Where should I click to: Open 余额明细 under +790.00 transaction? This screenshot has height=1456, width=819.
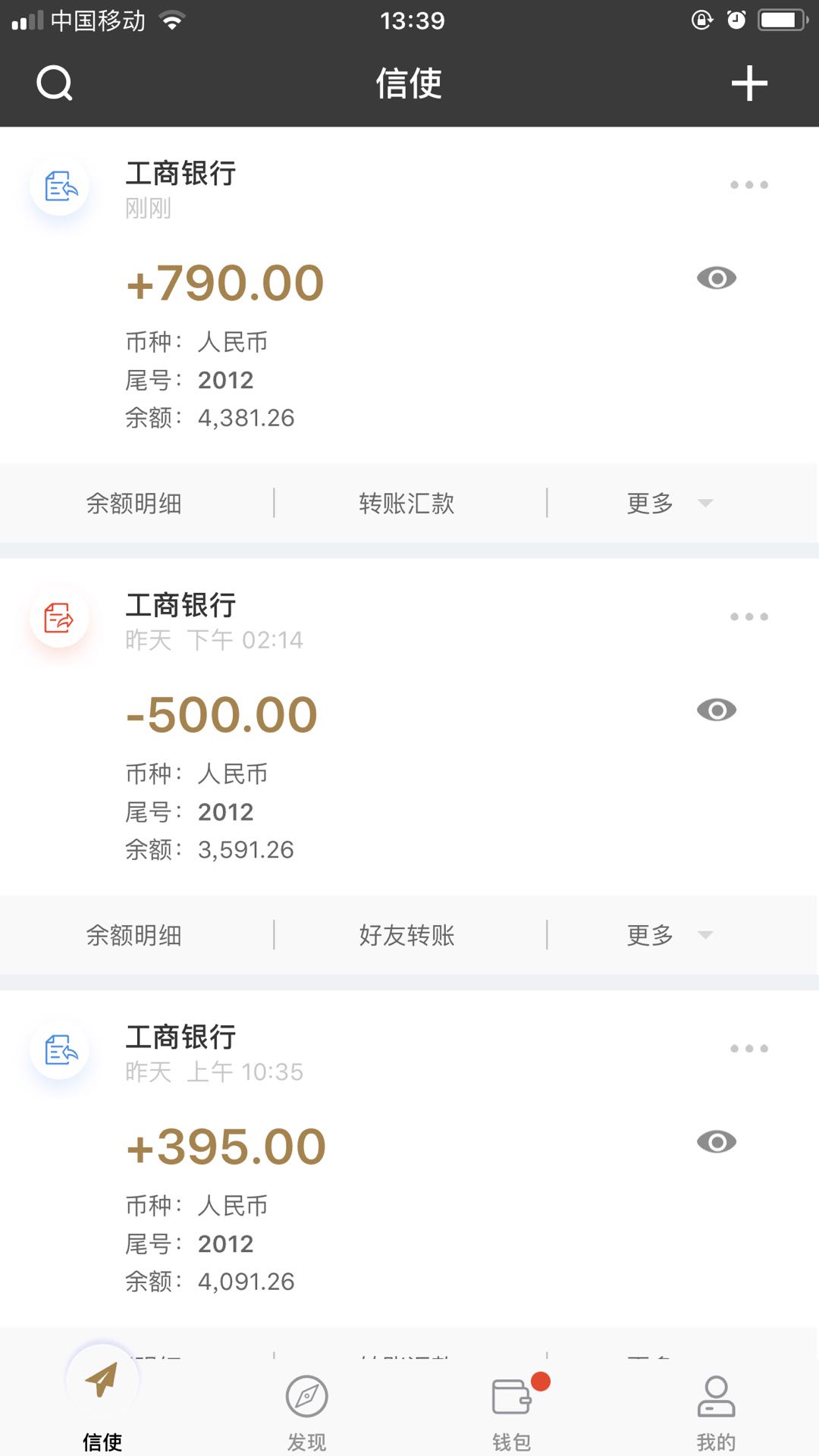(134, 503)
